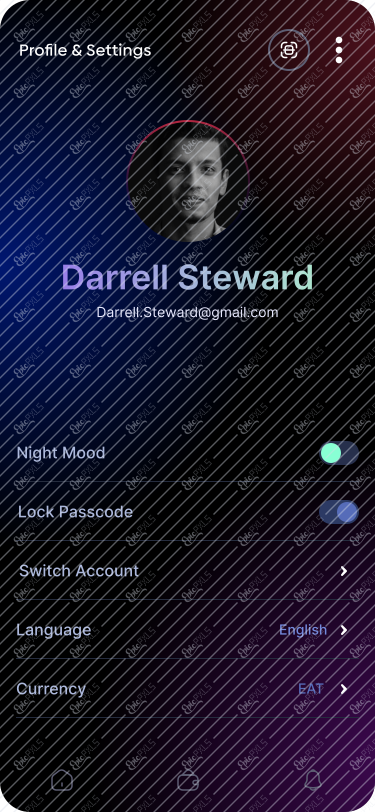Screen dimensions: 375x812
Task: Open the notifications bell tab
Action: click(x=313, y=780)
